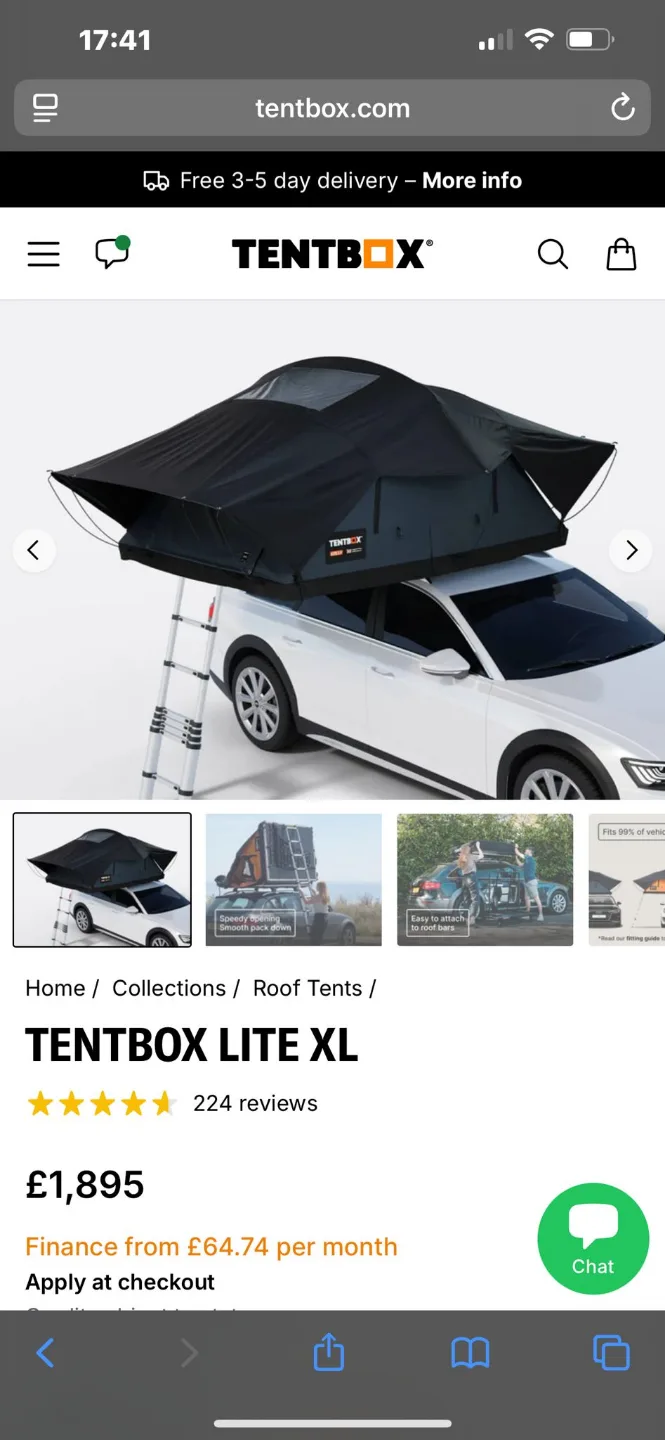665x1440 pixels.
Task: Select the Speedy opening thumbnail
Action: click(x=293, y=880)
